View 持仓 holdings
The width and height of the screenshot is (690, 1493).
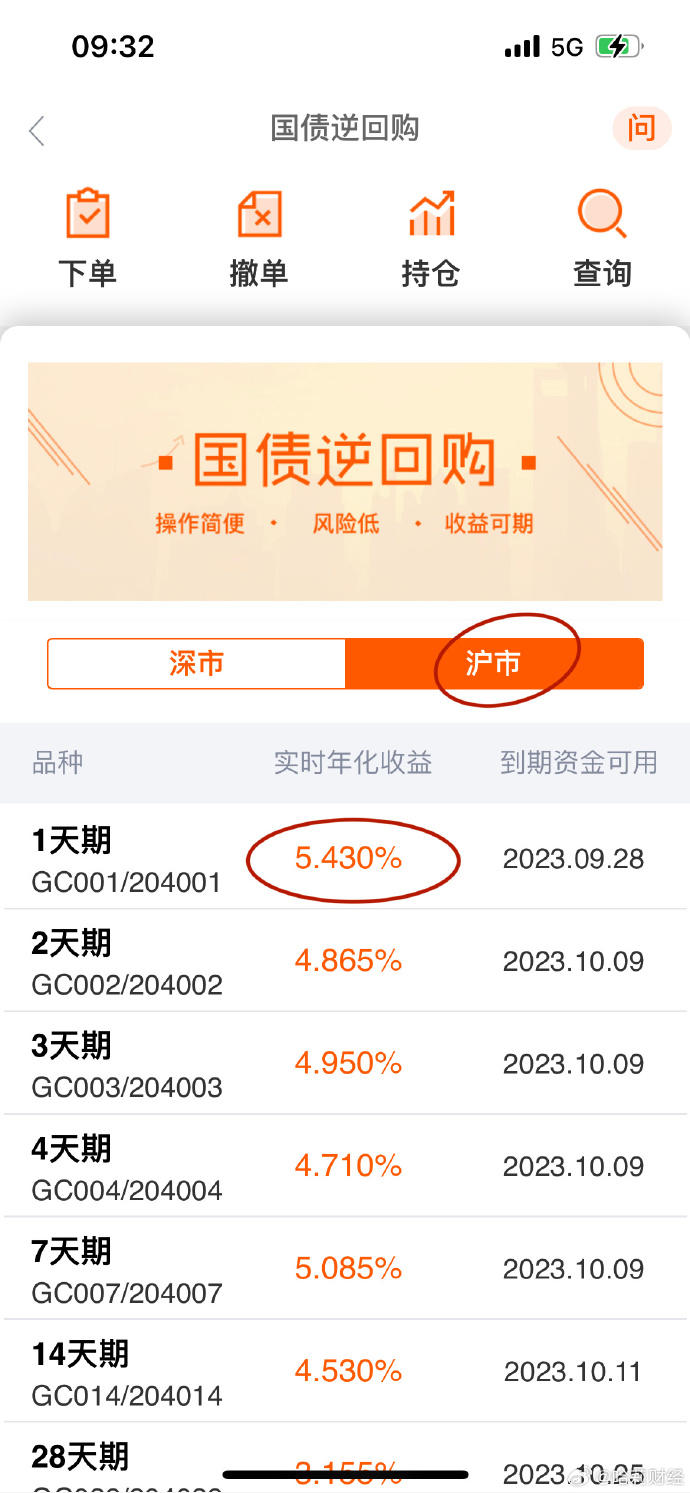(431, 239)
